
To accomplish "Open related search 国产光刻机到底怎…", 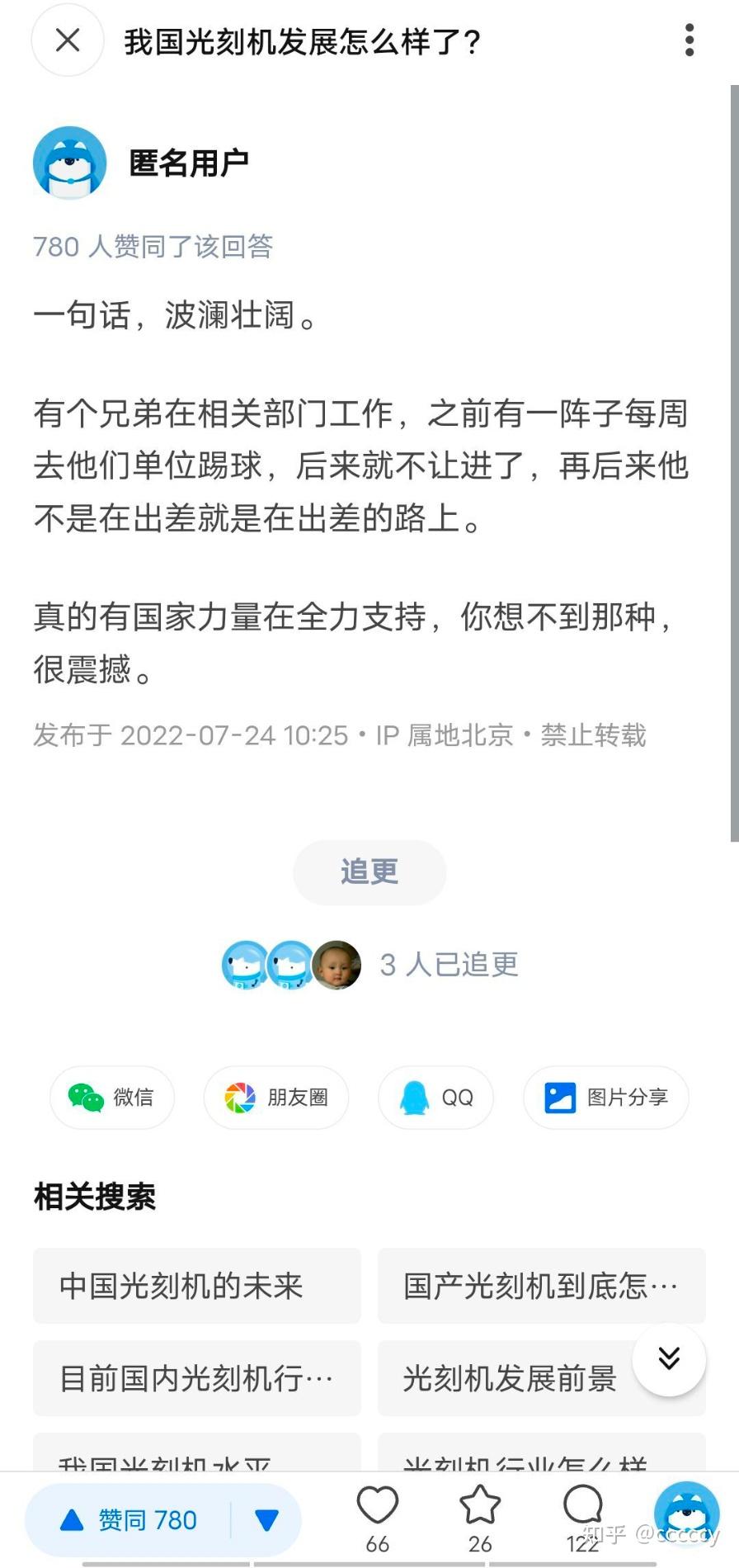I will (541, 1286).
